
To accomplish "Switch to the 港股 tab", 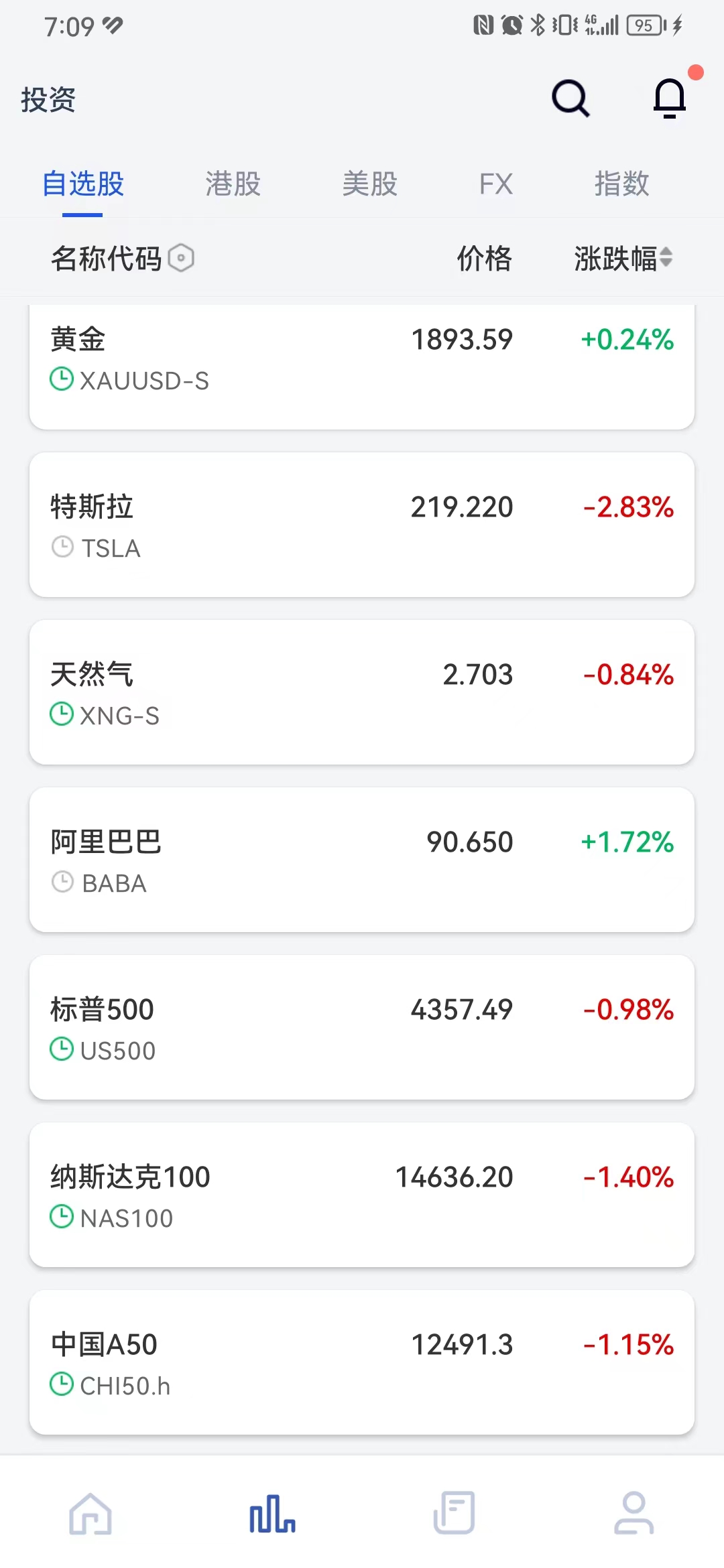I will pos(233,184).
